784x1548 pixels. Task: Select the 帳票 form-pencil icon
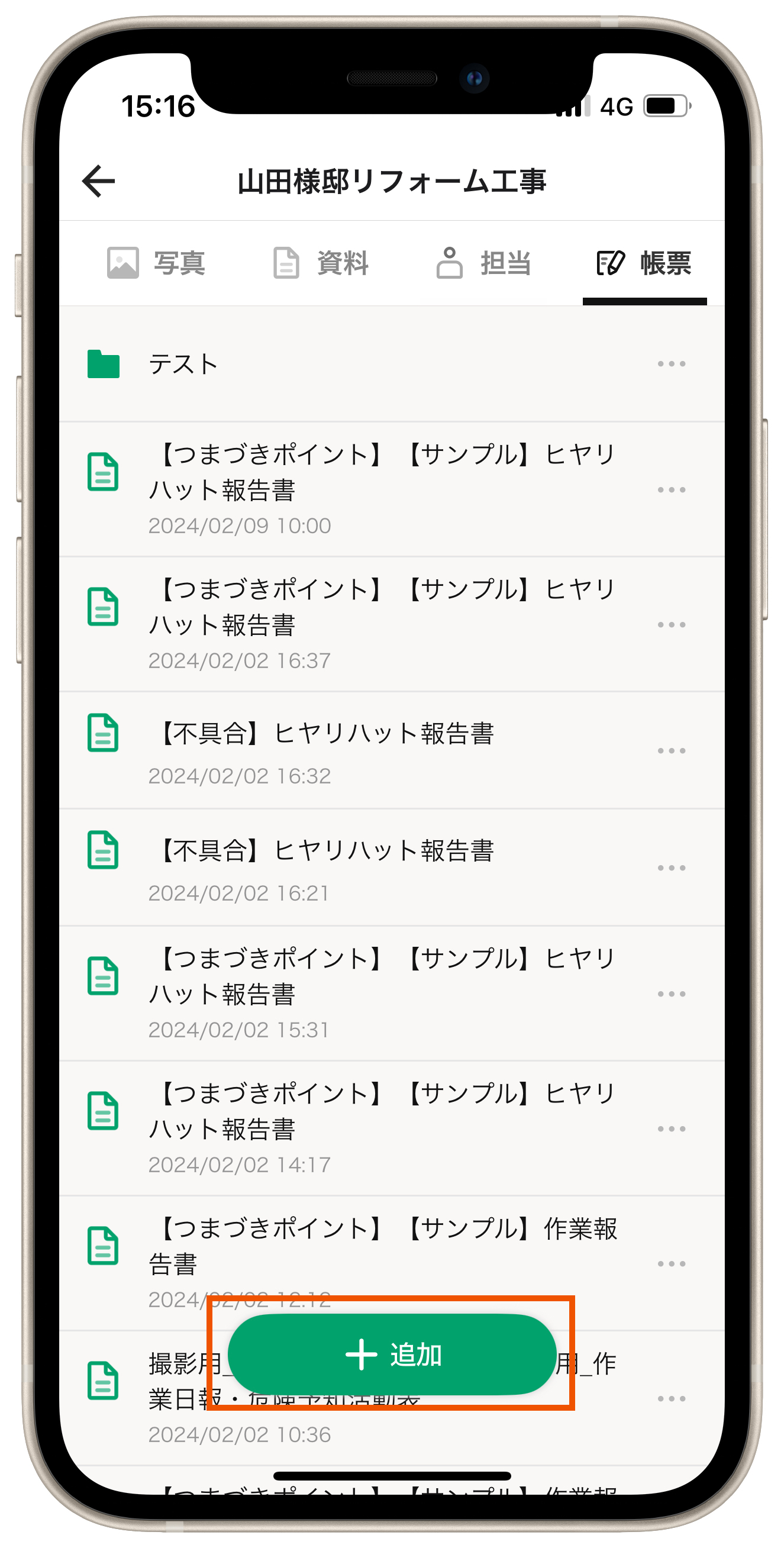click(610, 263)
